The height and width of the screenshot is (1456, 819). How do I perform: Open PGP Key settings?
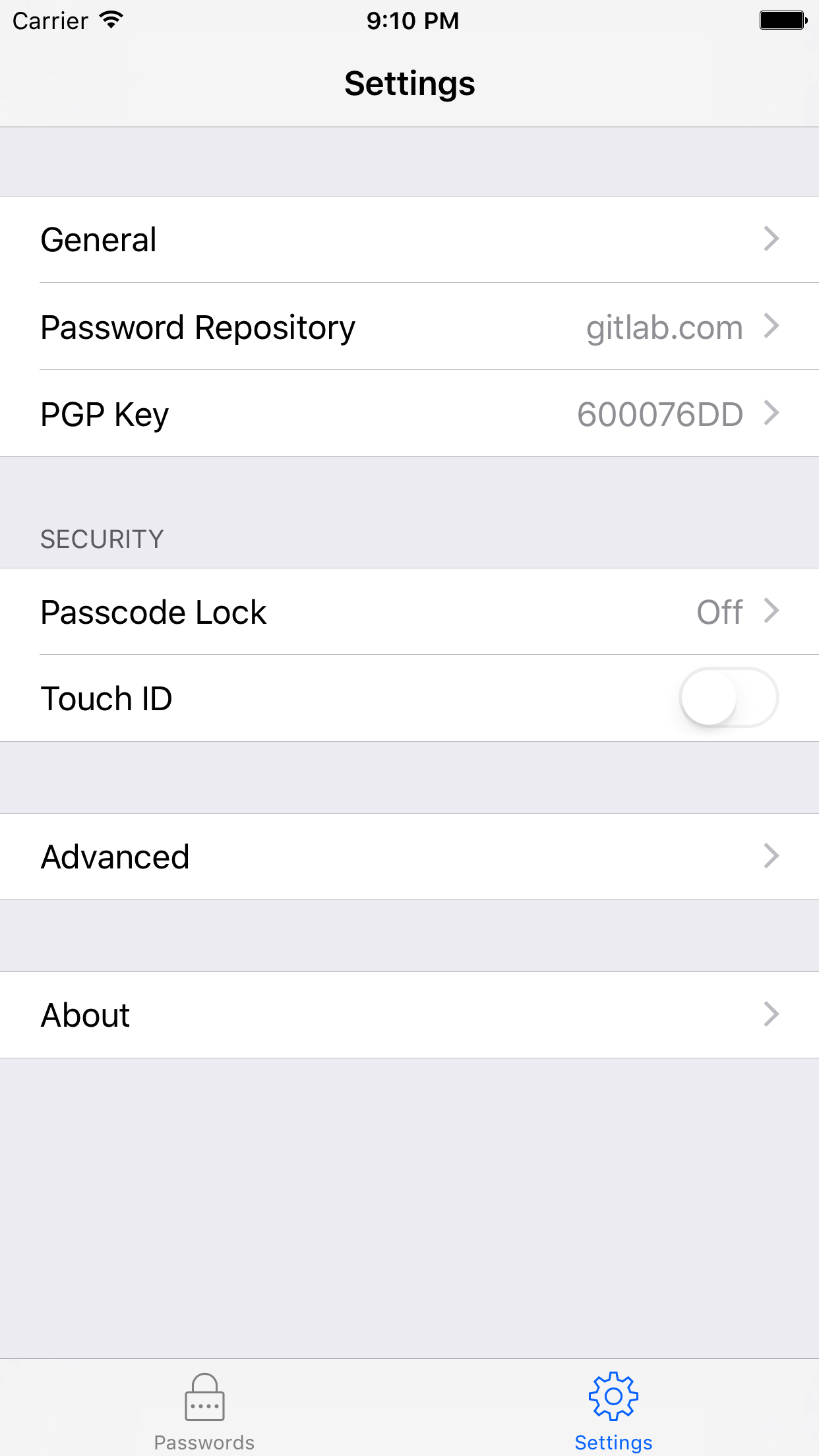409,414
